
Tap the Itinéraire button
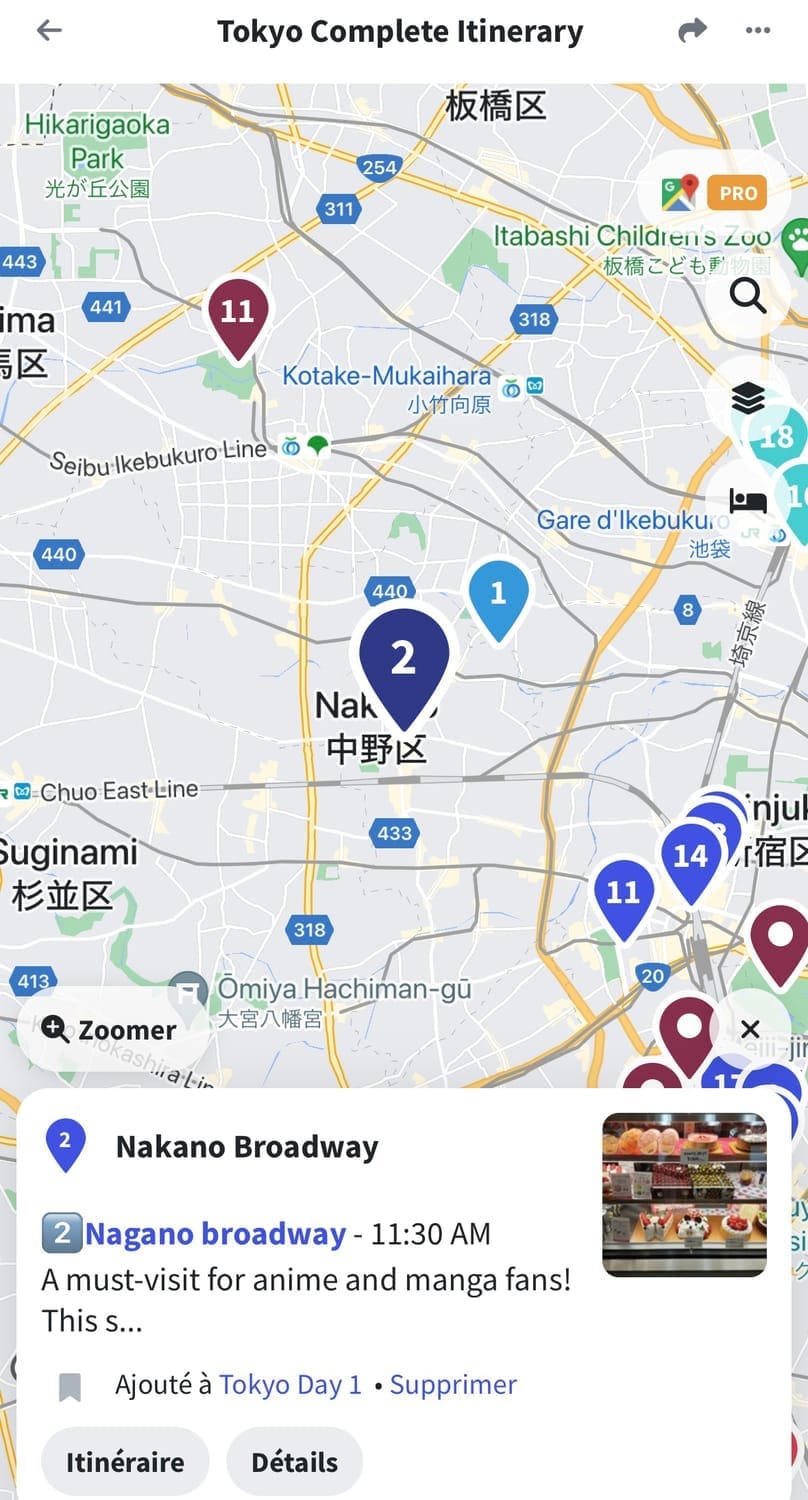pyautogui.click(x=125, y=1462)
